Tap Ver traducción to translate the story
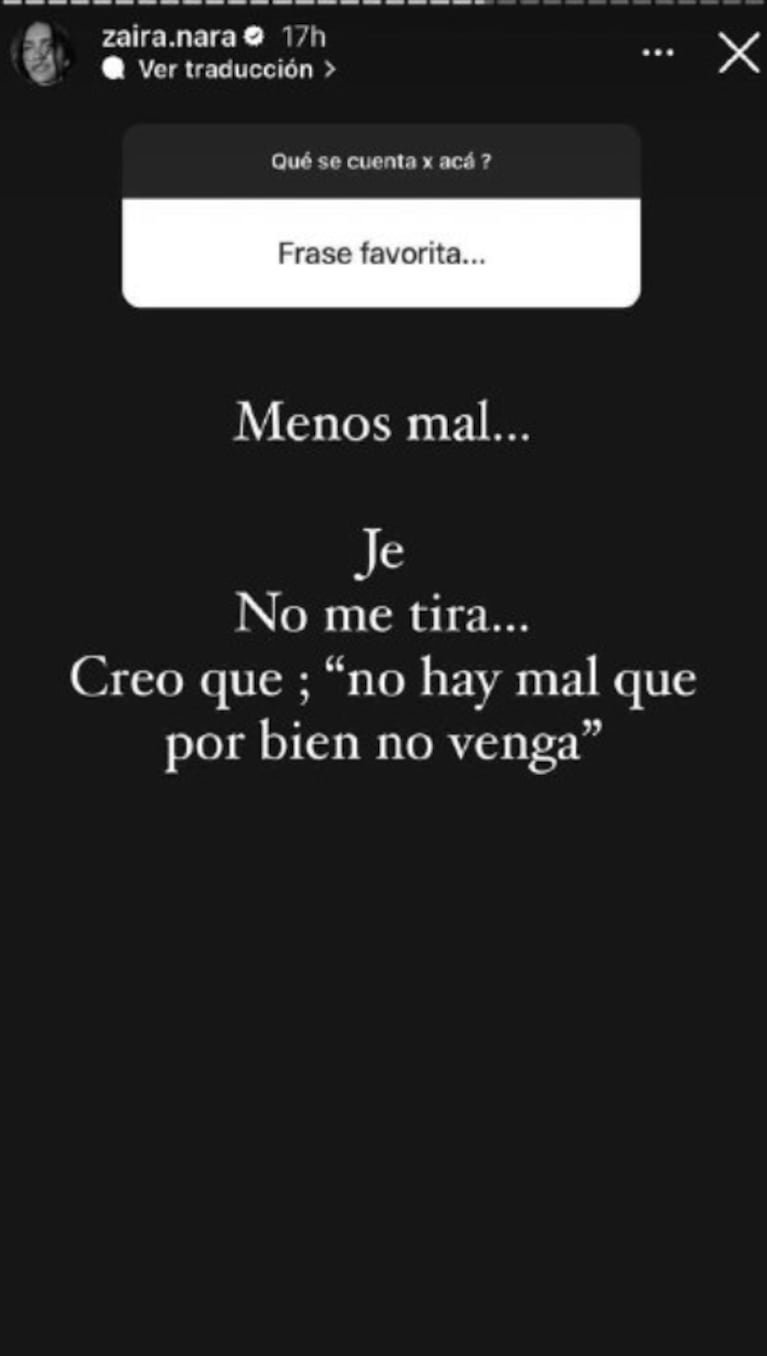This screenshot has height=1356, width=767. [225, 69]
